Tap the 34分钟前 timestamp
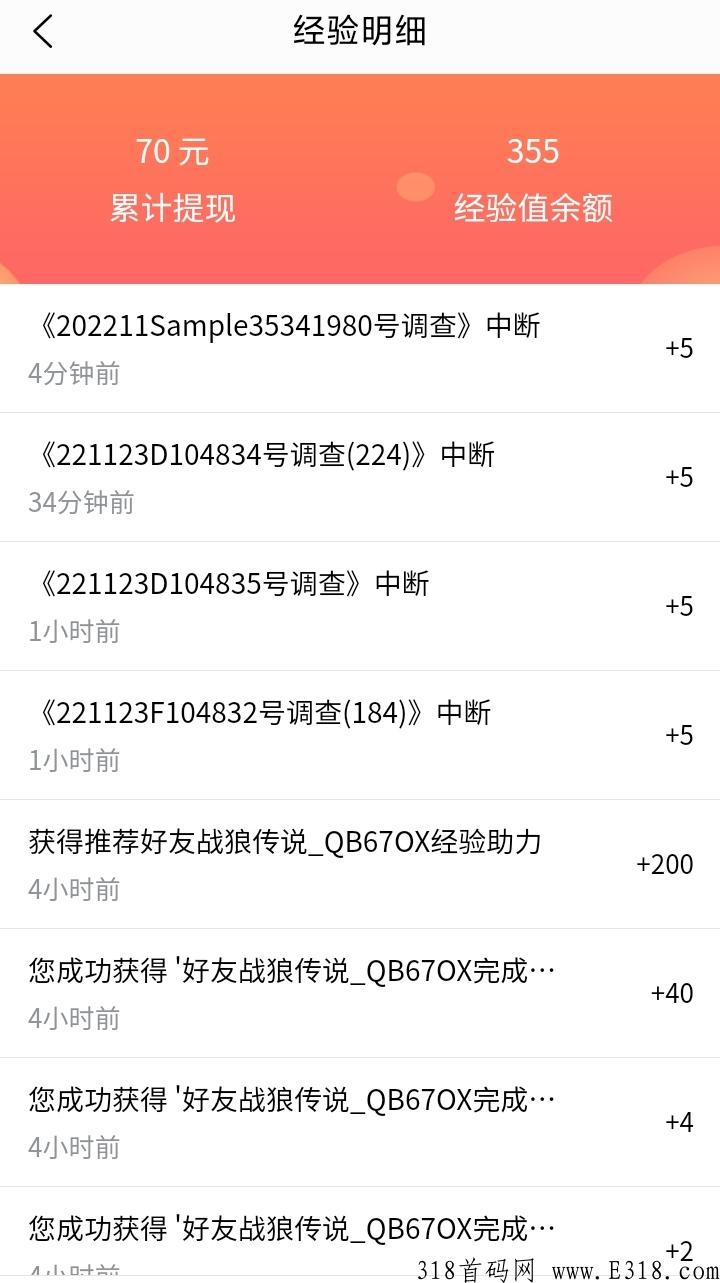Screen dimensions: 720x1283 click(x=81, y=504)
